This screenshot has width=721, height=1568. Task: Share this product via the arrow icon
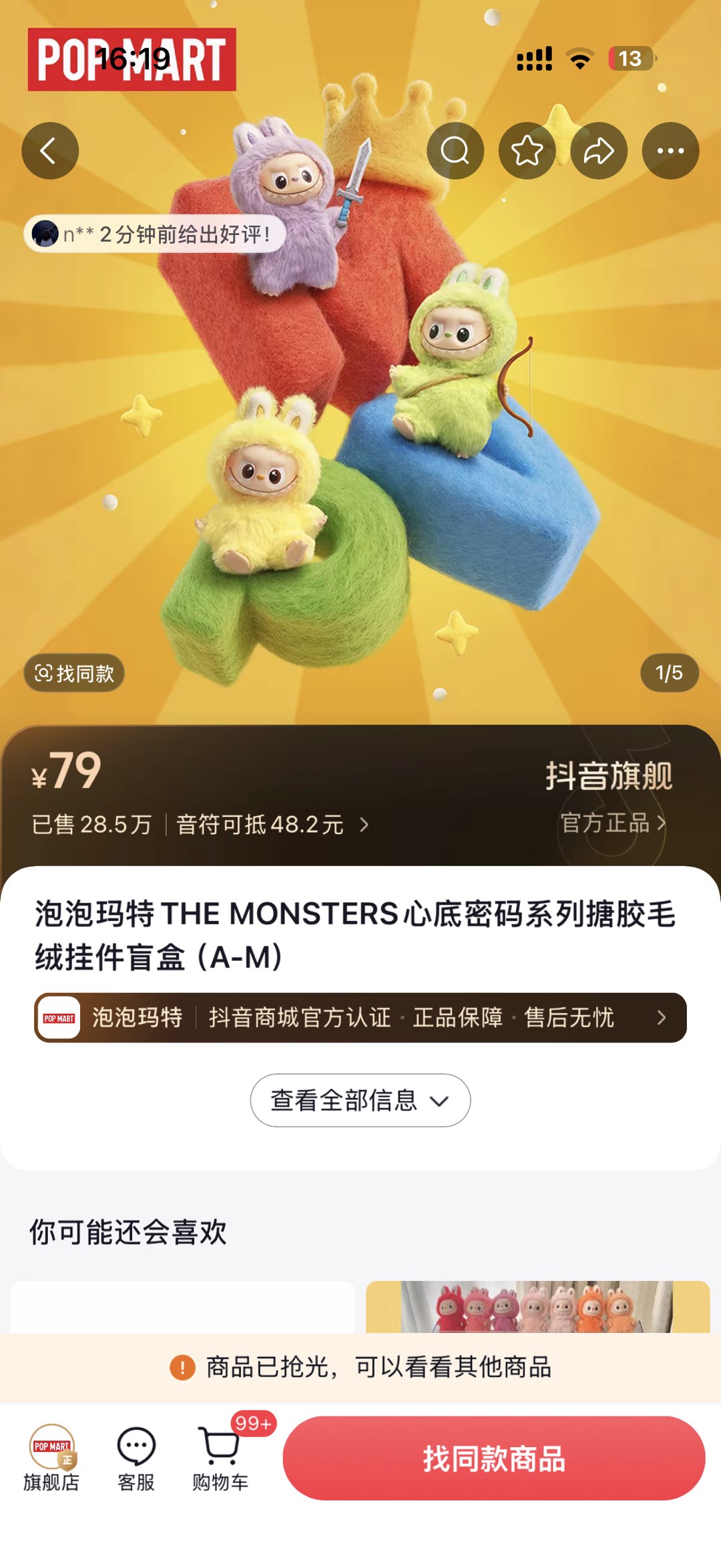tap(599, 151)
